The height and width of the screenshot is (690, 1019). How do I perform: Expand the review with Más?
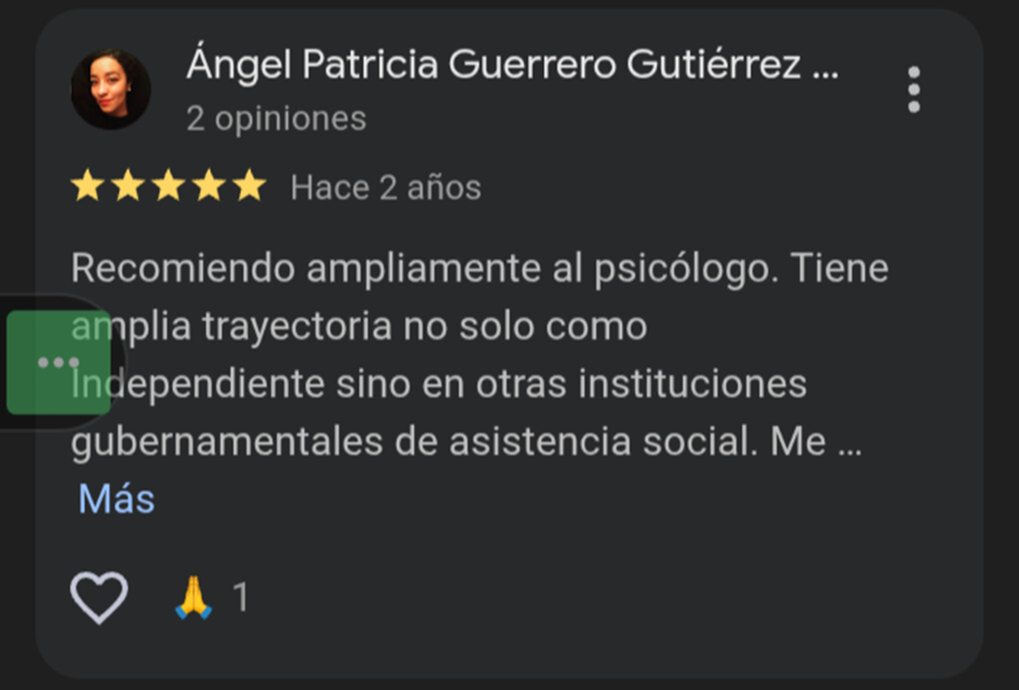point(116,498)
